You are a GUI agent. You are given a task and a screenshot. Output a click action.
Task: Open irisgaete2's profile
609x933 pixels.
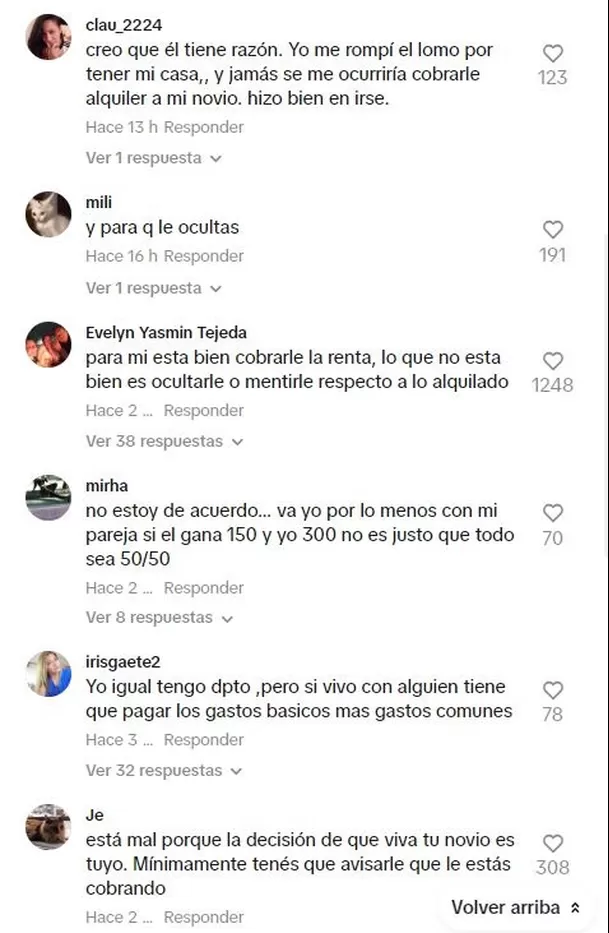[x=48, y=674]
